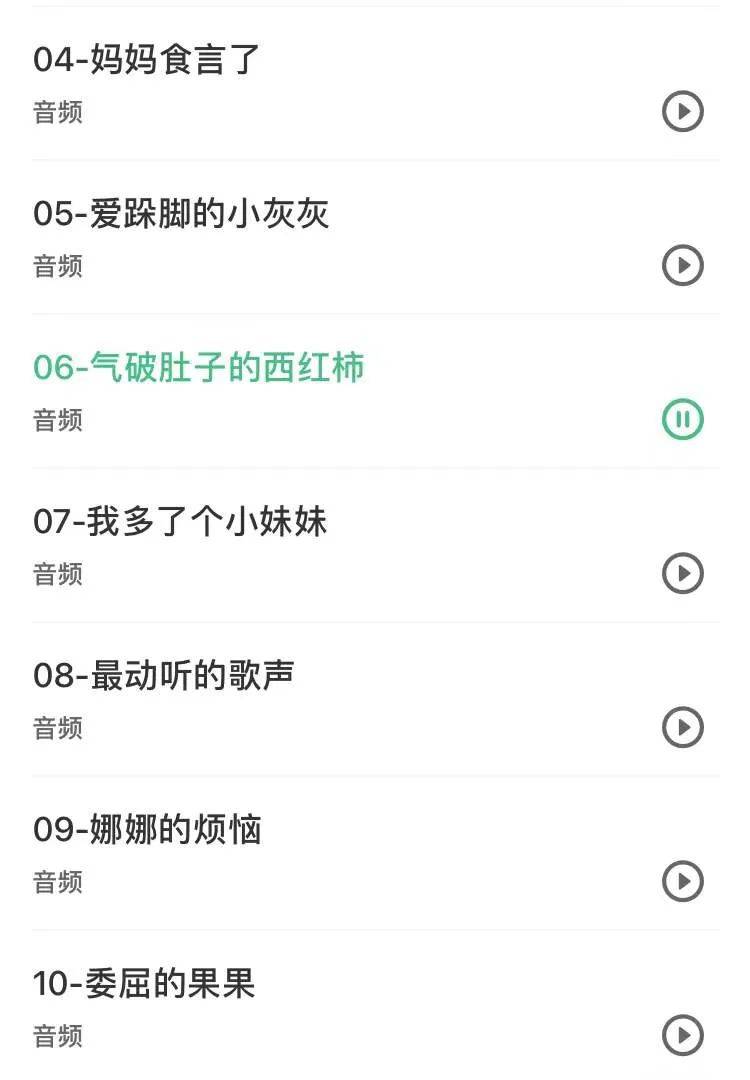
Task: Start audio 10-委屈的果果
Action: click(x=683, y=1036)
